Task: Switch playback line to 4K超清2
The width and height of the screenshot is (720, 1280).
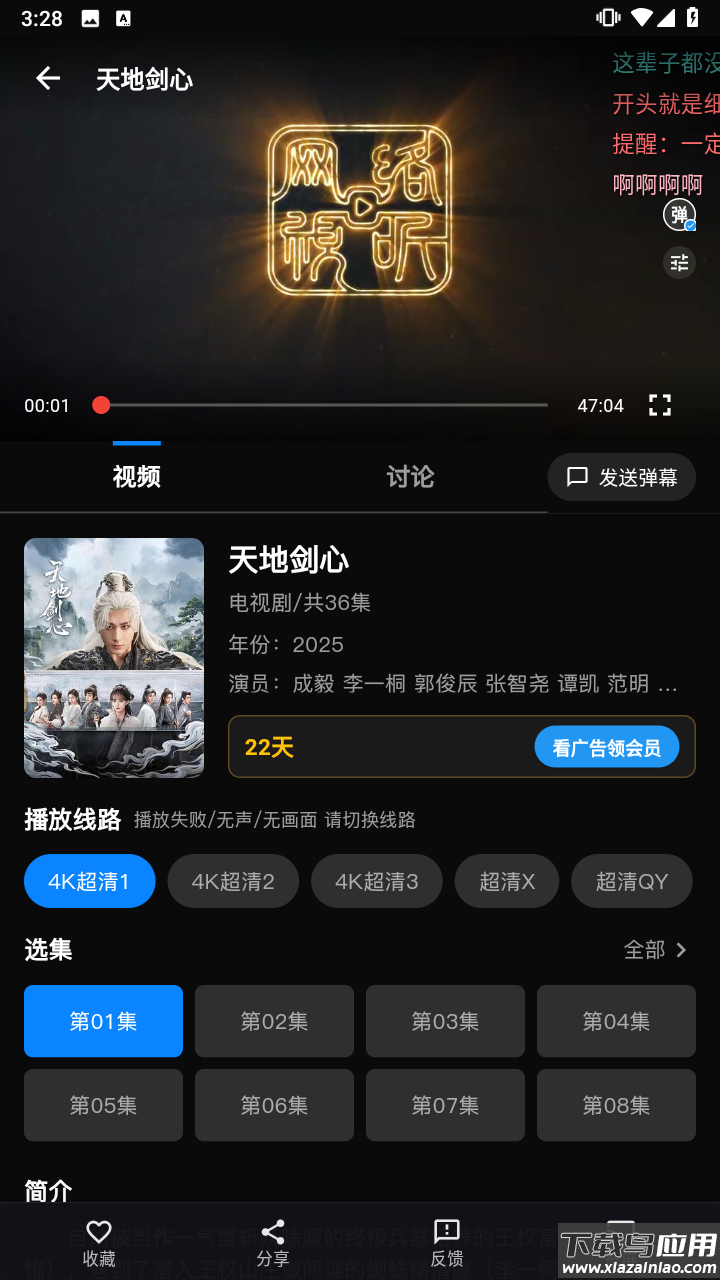Action: pos(233,881)
